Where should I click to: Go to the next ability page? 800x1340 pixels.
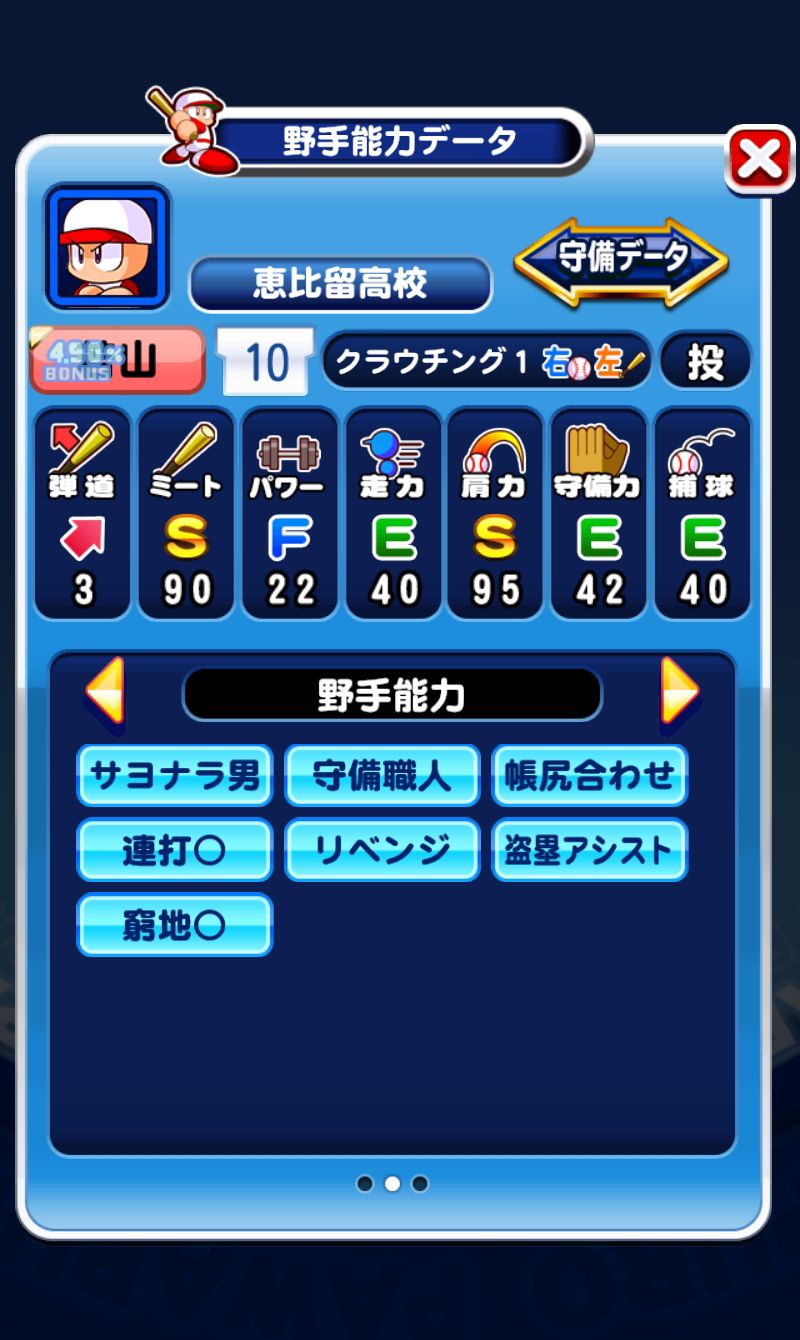point(679,691)
